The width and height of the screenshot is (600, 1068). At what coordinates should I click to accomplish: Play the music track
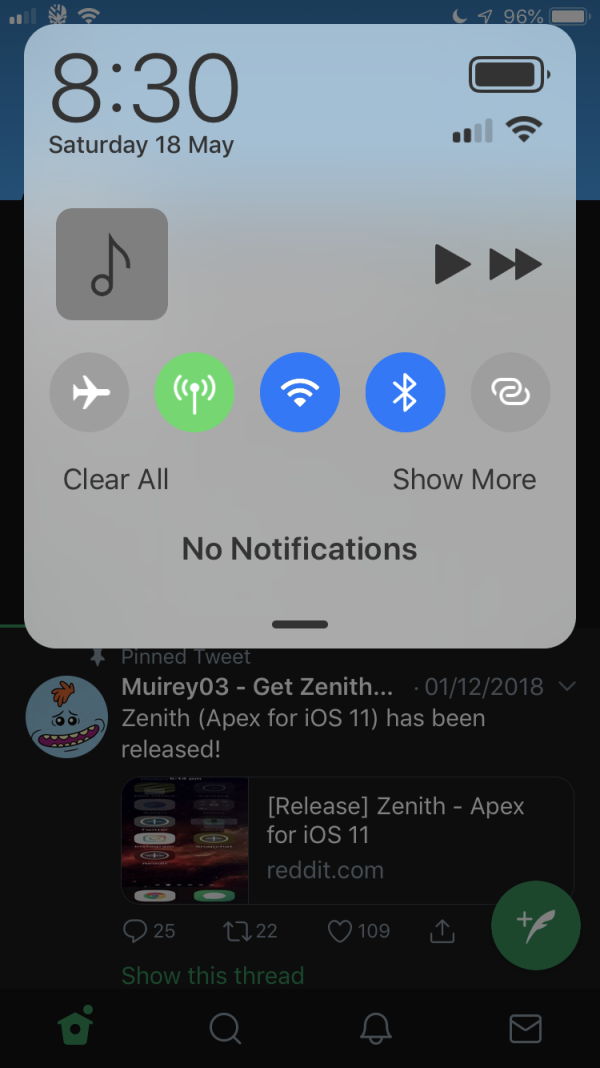(x=452, y=265)
